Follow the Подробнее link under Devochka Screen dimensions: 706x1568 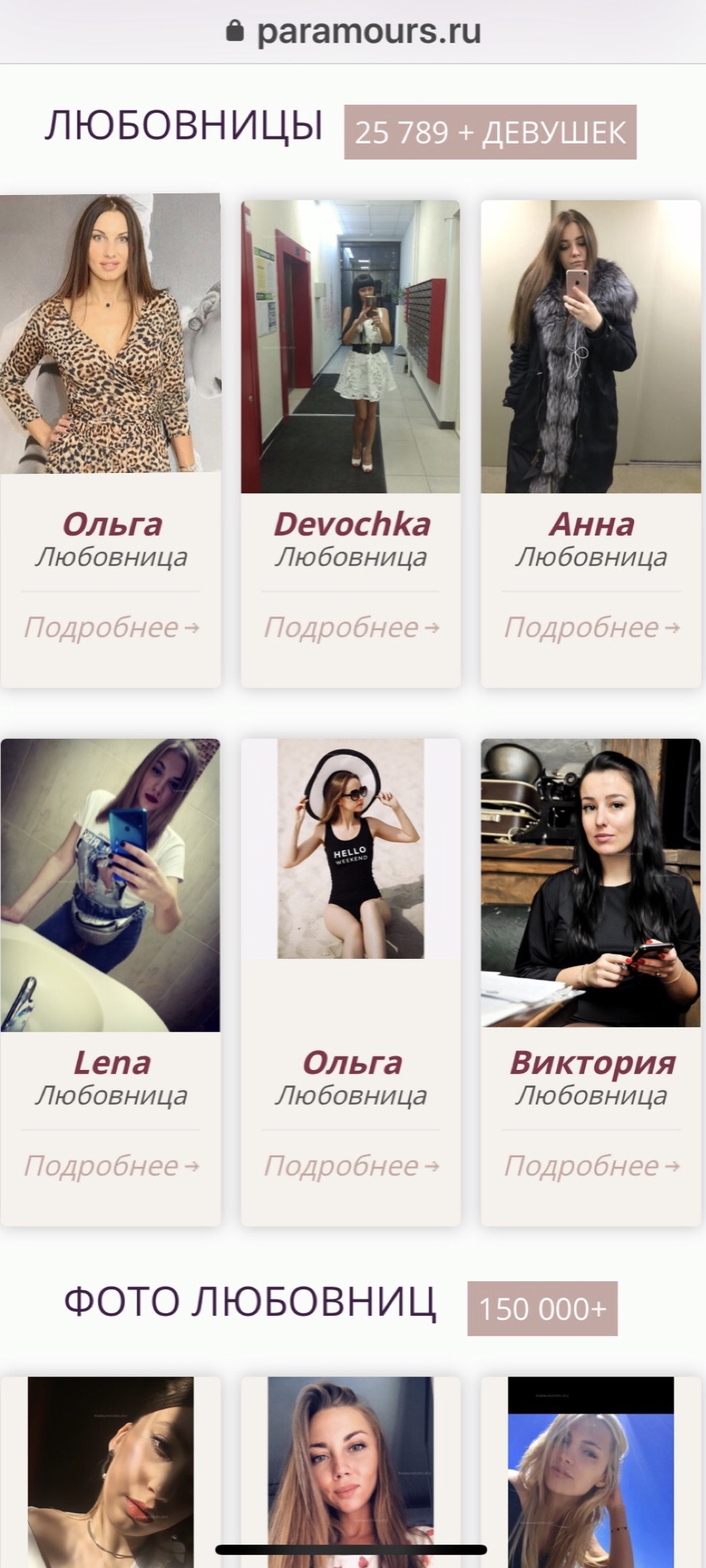point(351,628)
